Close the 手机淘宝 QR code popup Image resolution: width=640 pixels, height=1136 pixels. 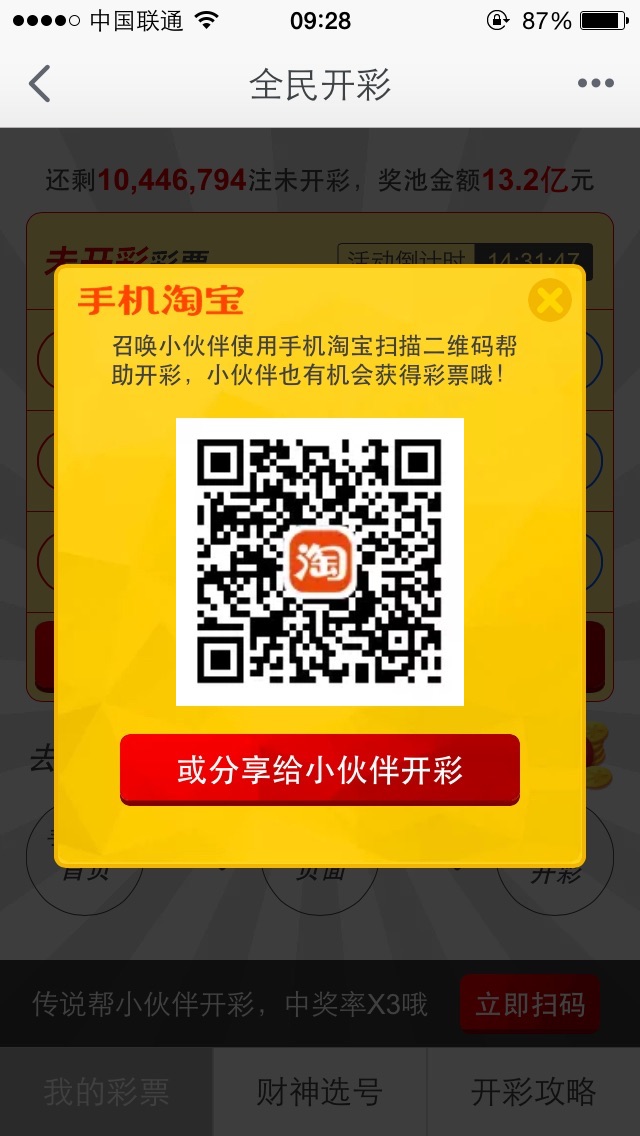[549, 300]
